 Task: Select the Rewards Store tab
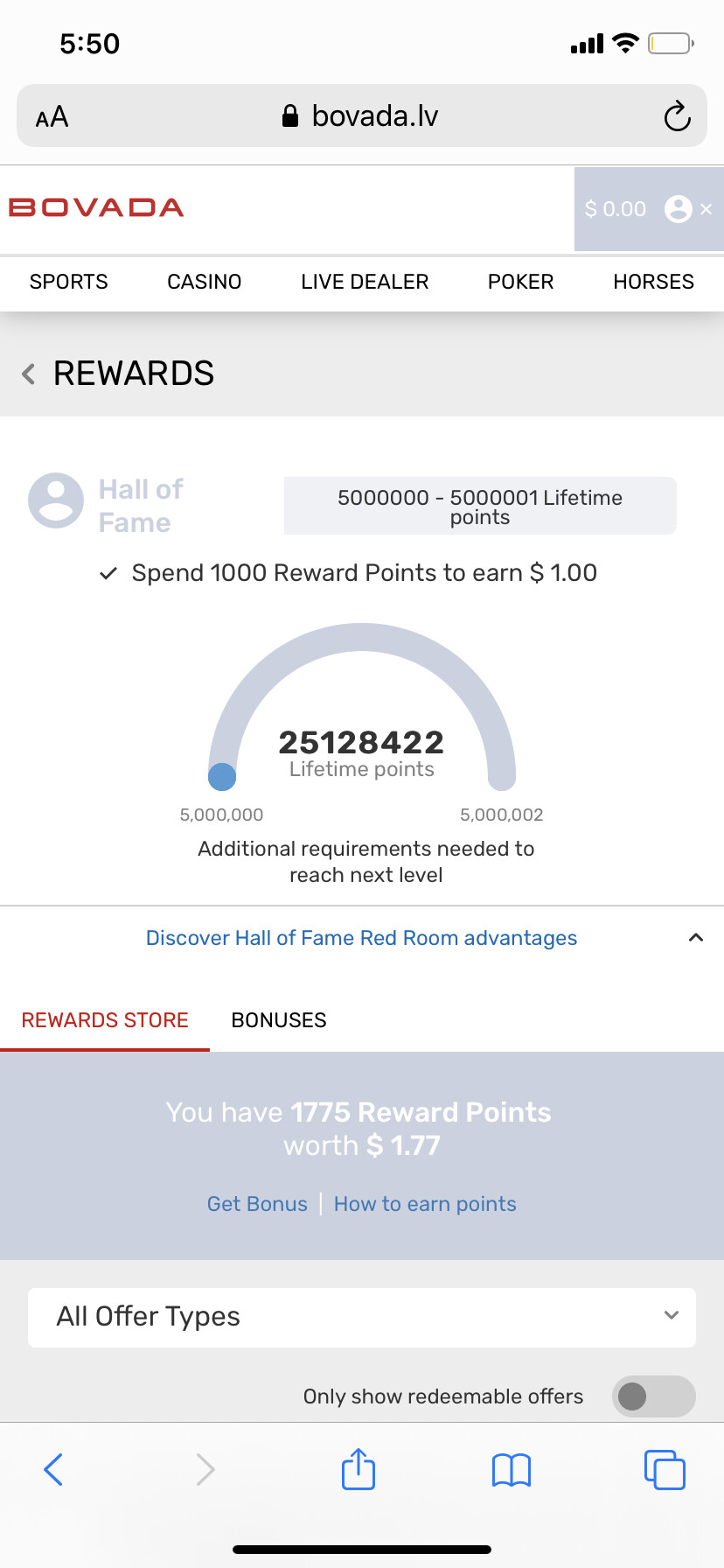(x=105, y=1020)
